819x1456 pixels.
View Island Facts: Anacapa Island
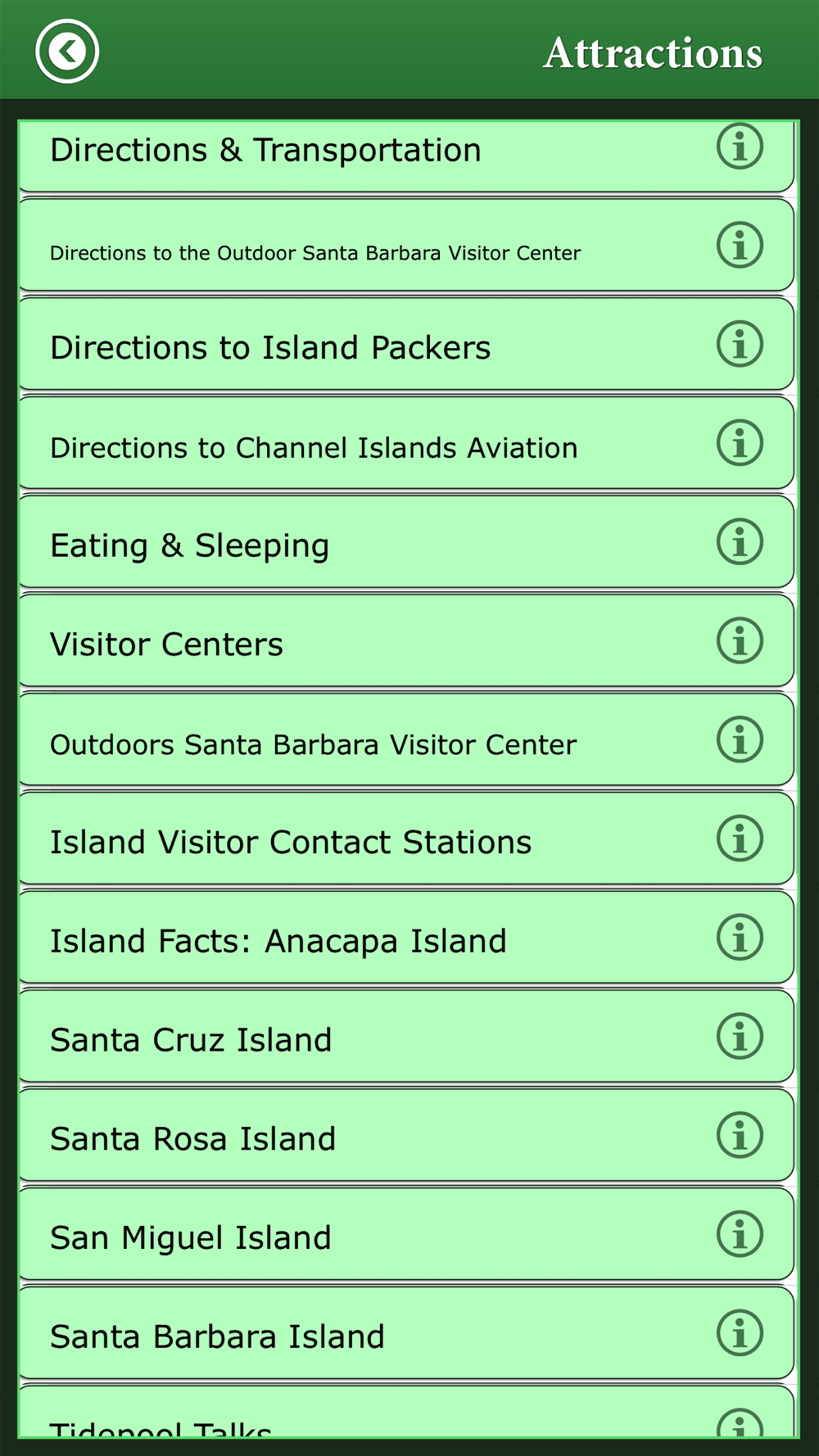[406, 938]
